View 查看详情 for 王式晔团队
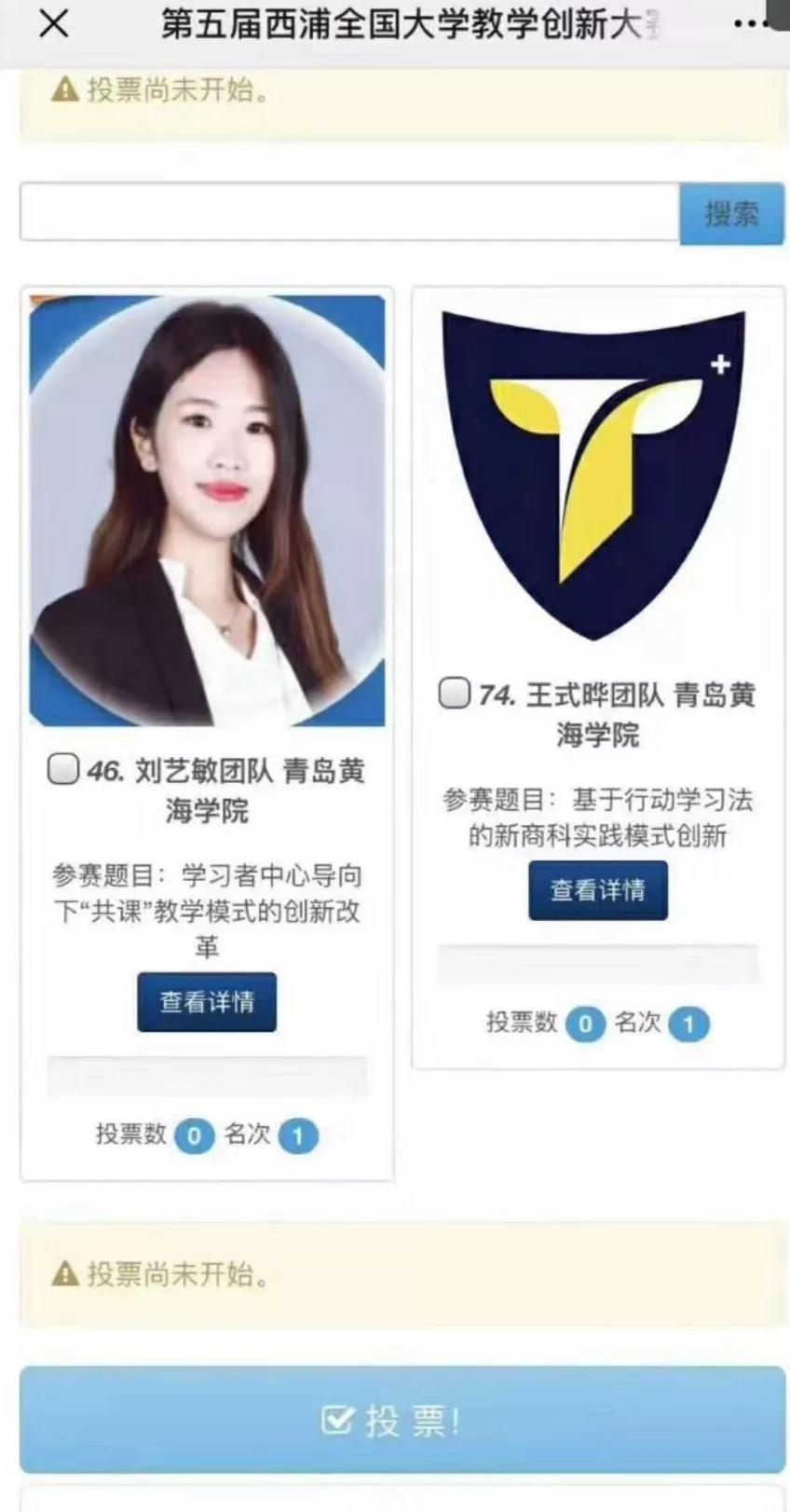 [x=598, y=890]
